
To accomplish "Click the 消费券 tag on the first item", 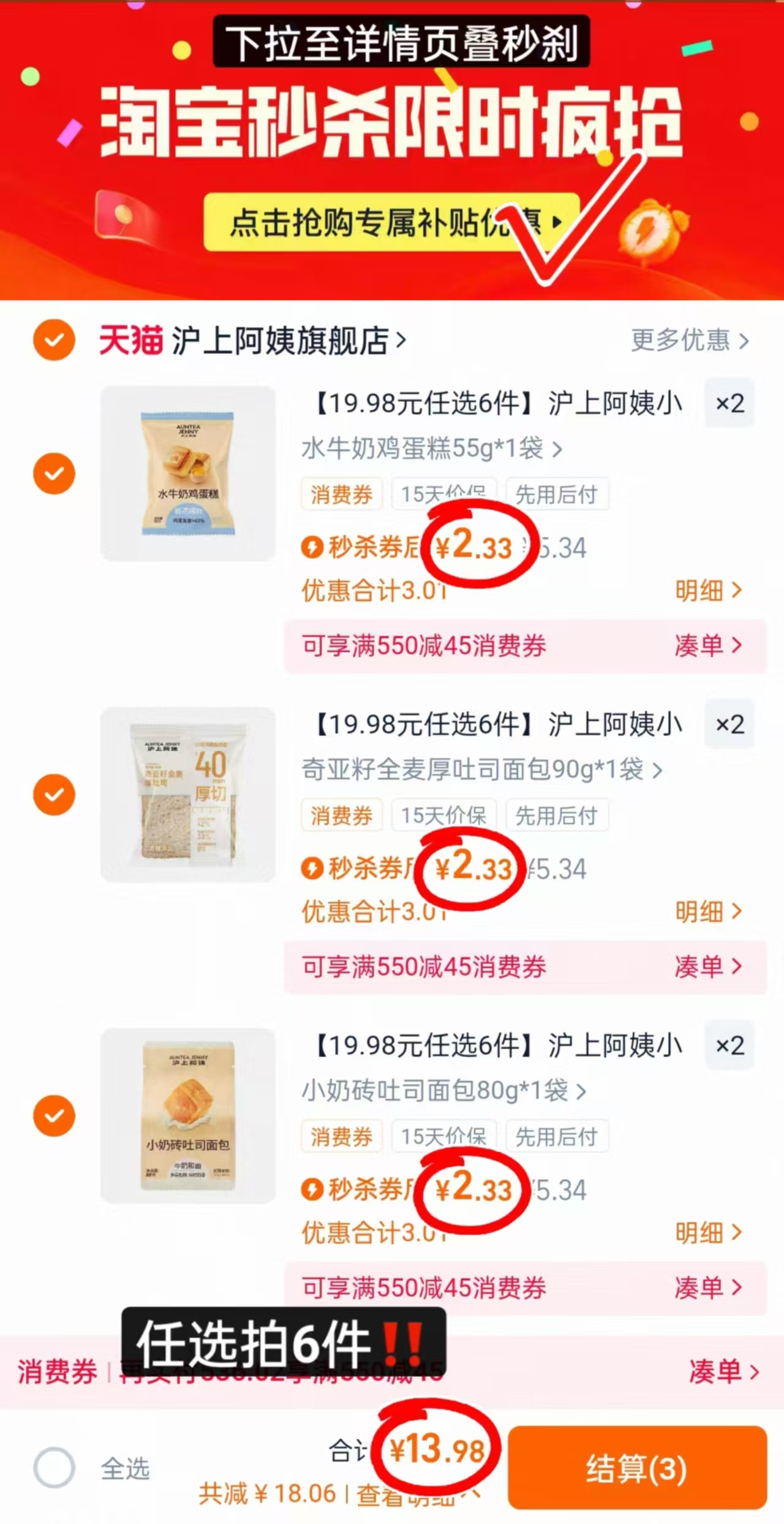I will [341, 495].
